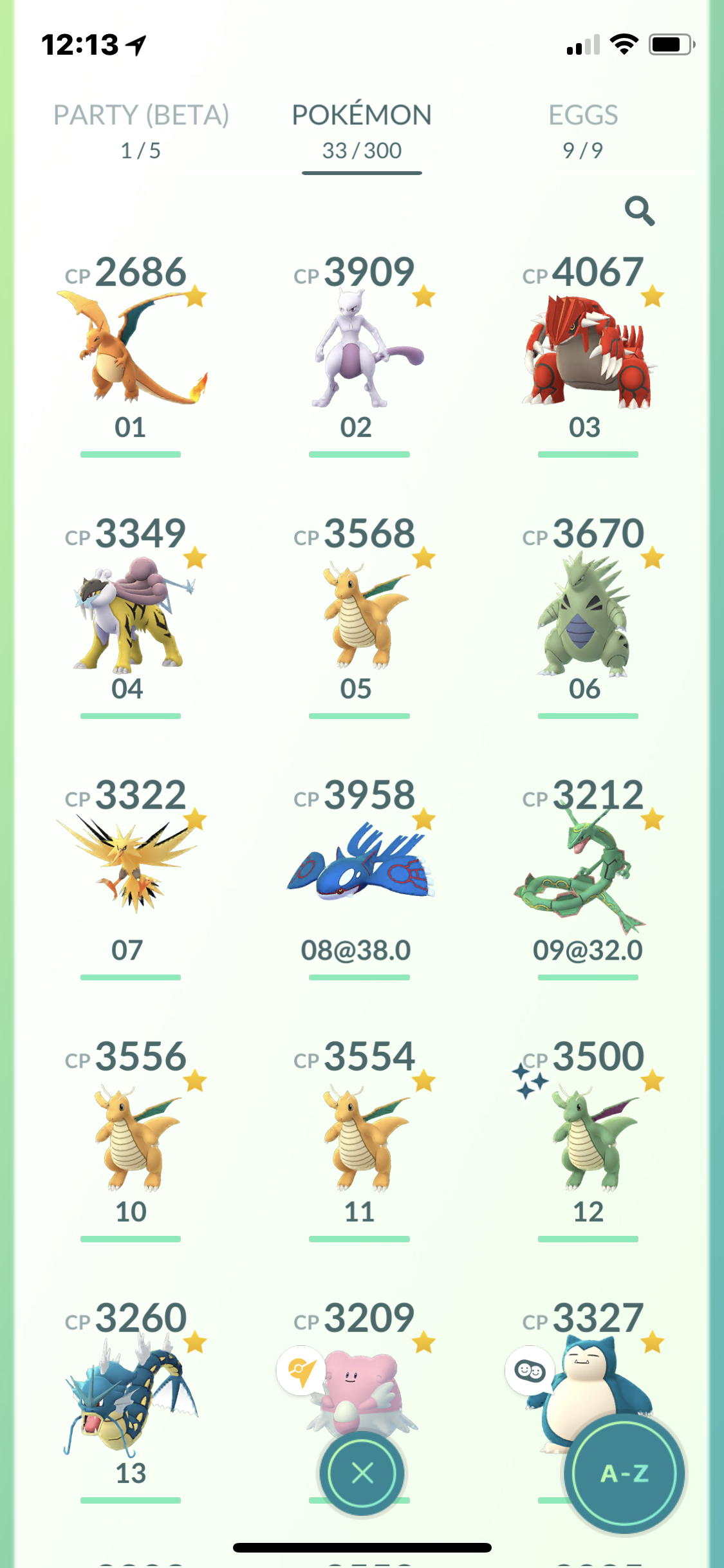This screenshot has height=1568, width=724.
Task: Open Raikou named 04 with CP 3349
Action: [x=131, y=616]
